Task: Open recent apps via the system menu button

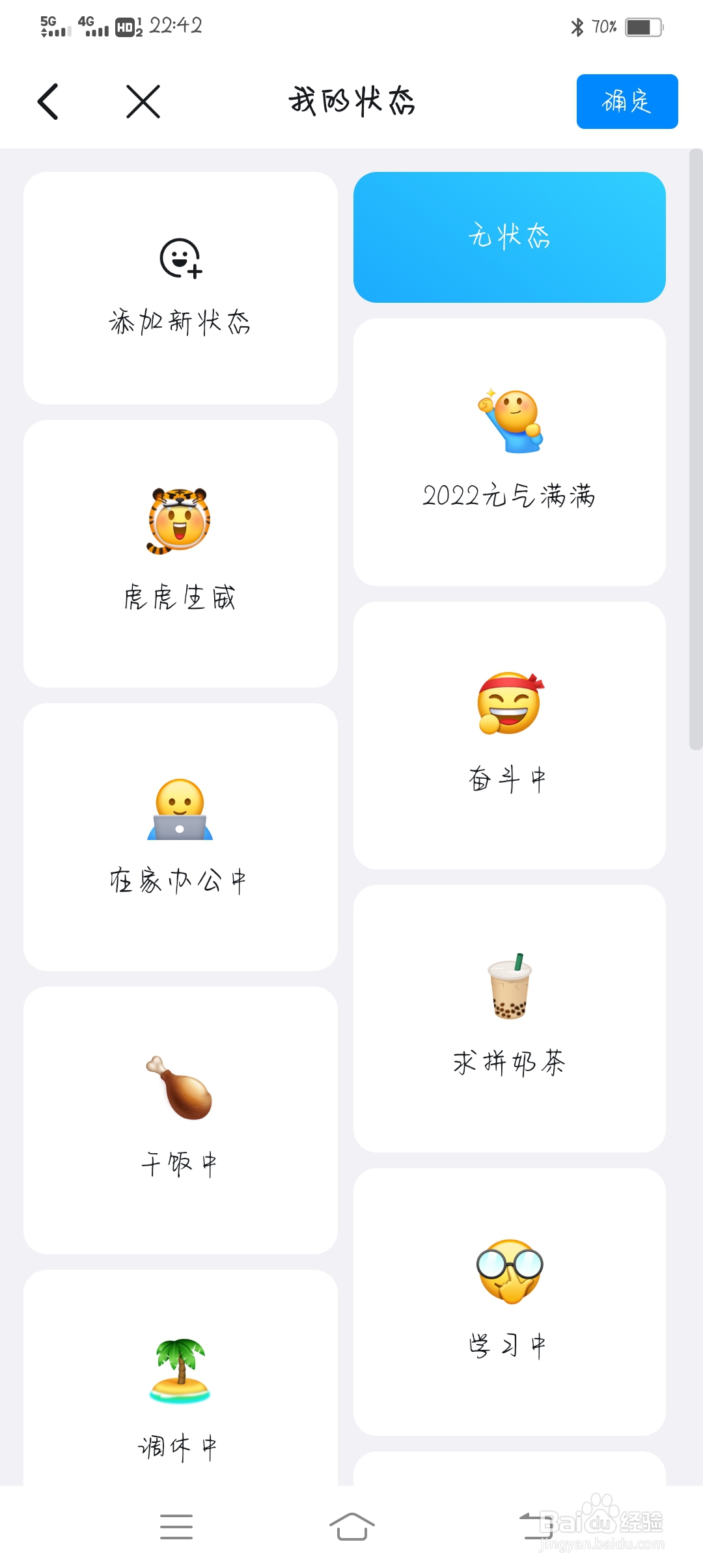Action: pyautogui.click(x=176, y=1526)
